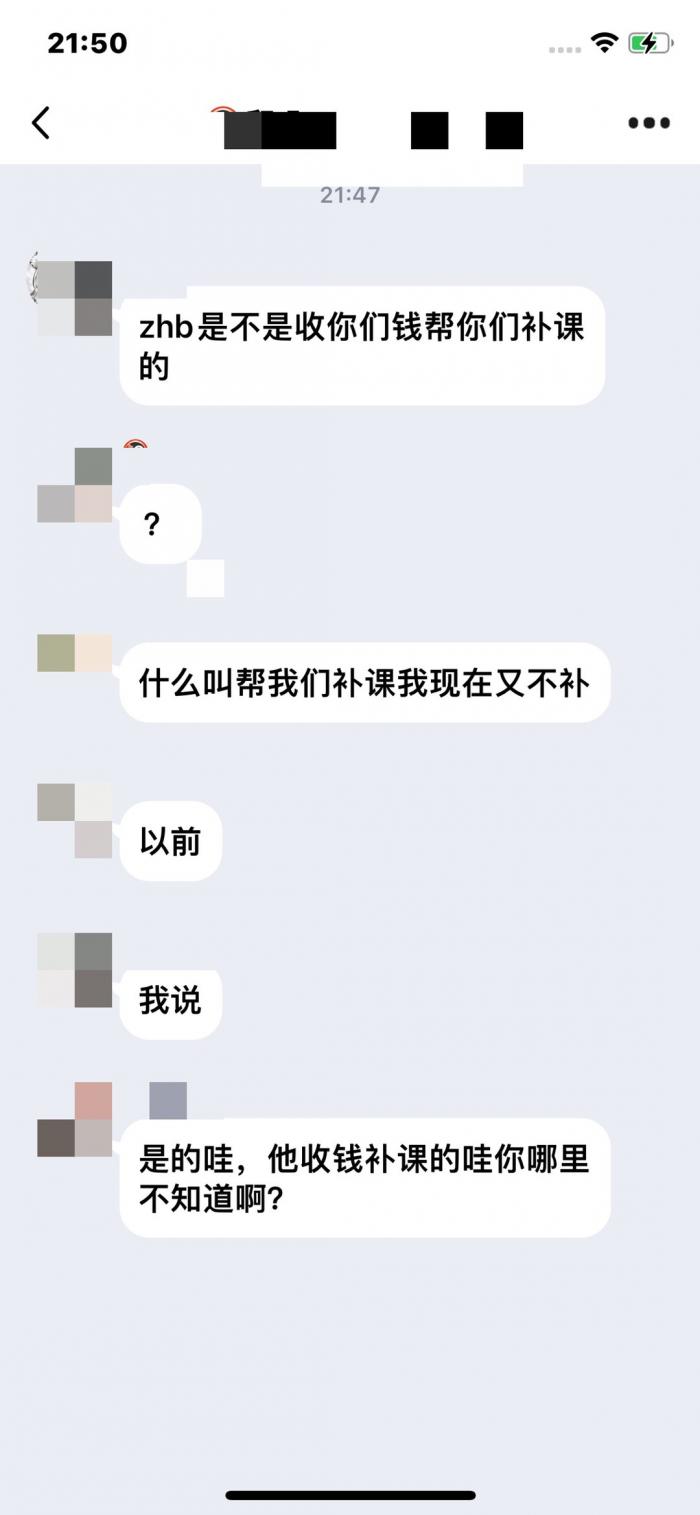Open profile of sender of "？" message

(75, 485)
